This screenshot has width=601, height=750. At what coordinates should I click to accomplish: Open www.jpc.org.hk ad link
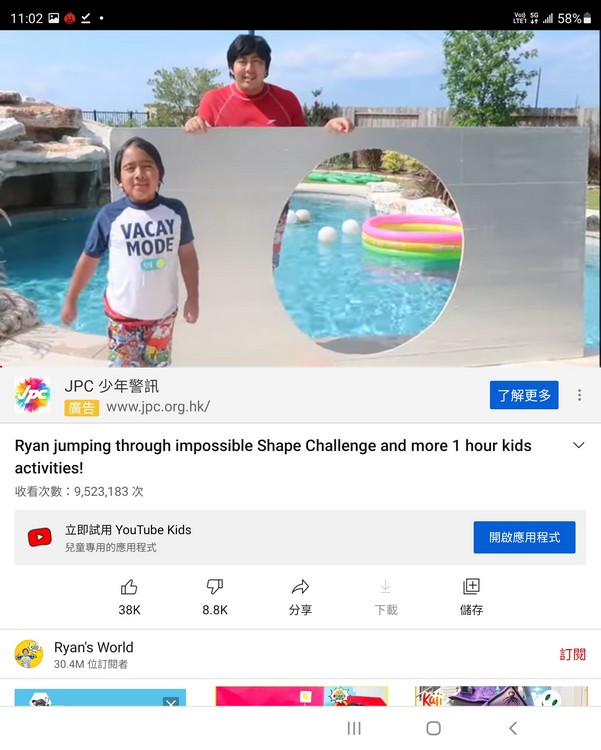click(x=158, y=407)
